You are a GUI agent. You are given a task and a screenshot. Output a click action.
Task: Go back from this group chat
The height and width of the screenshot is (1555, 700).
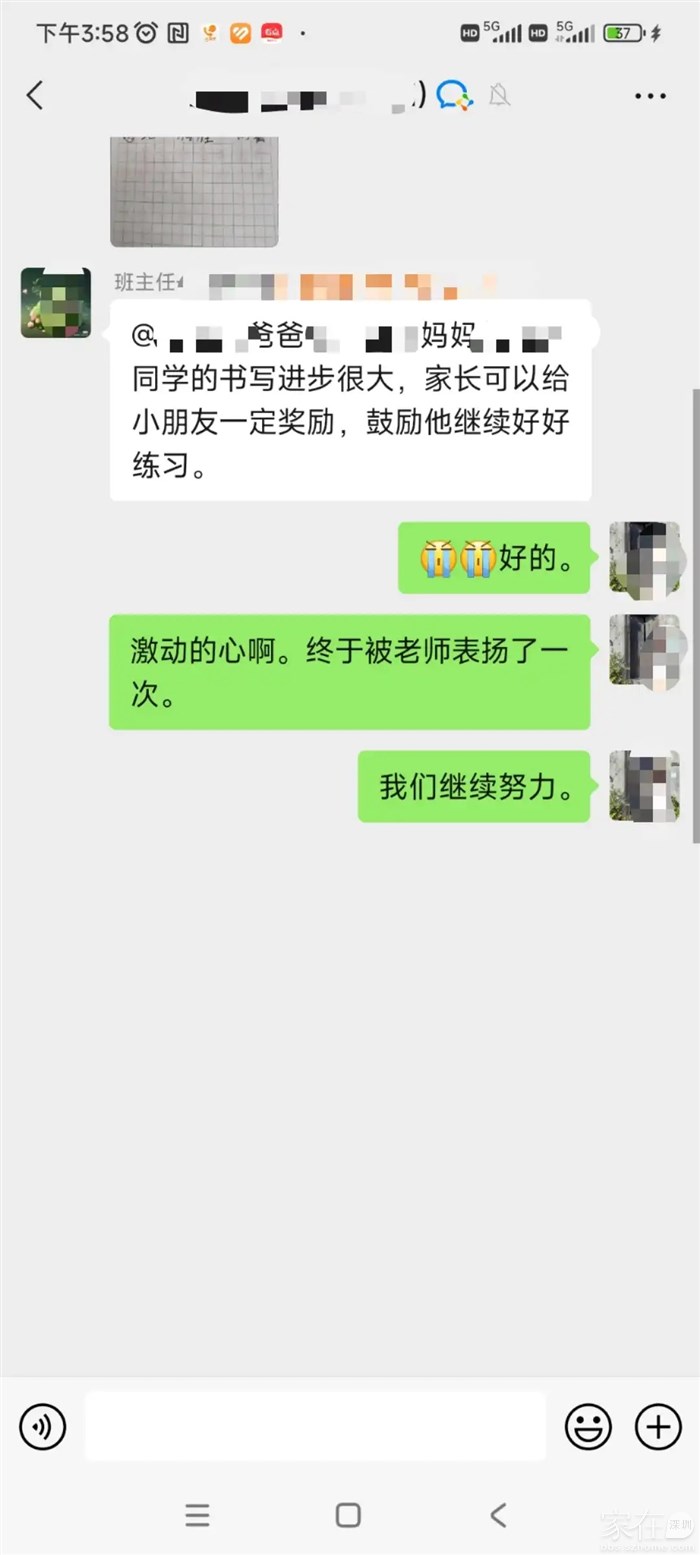click(35, 96)
